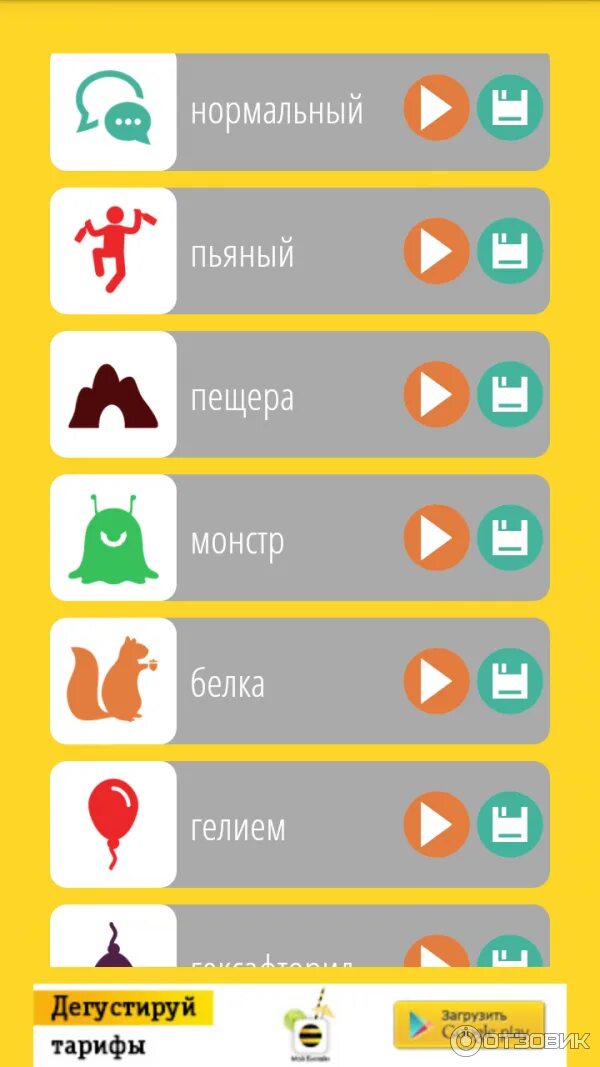Save the монстр voice effect
Image resolution: width=600 pixels, height=1067 pixels.
[x=510, y=538]
